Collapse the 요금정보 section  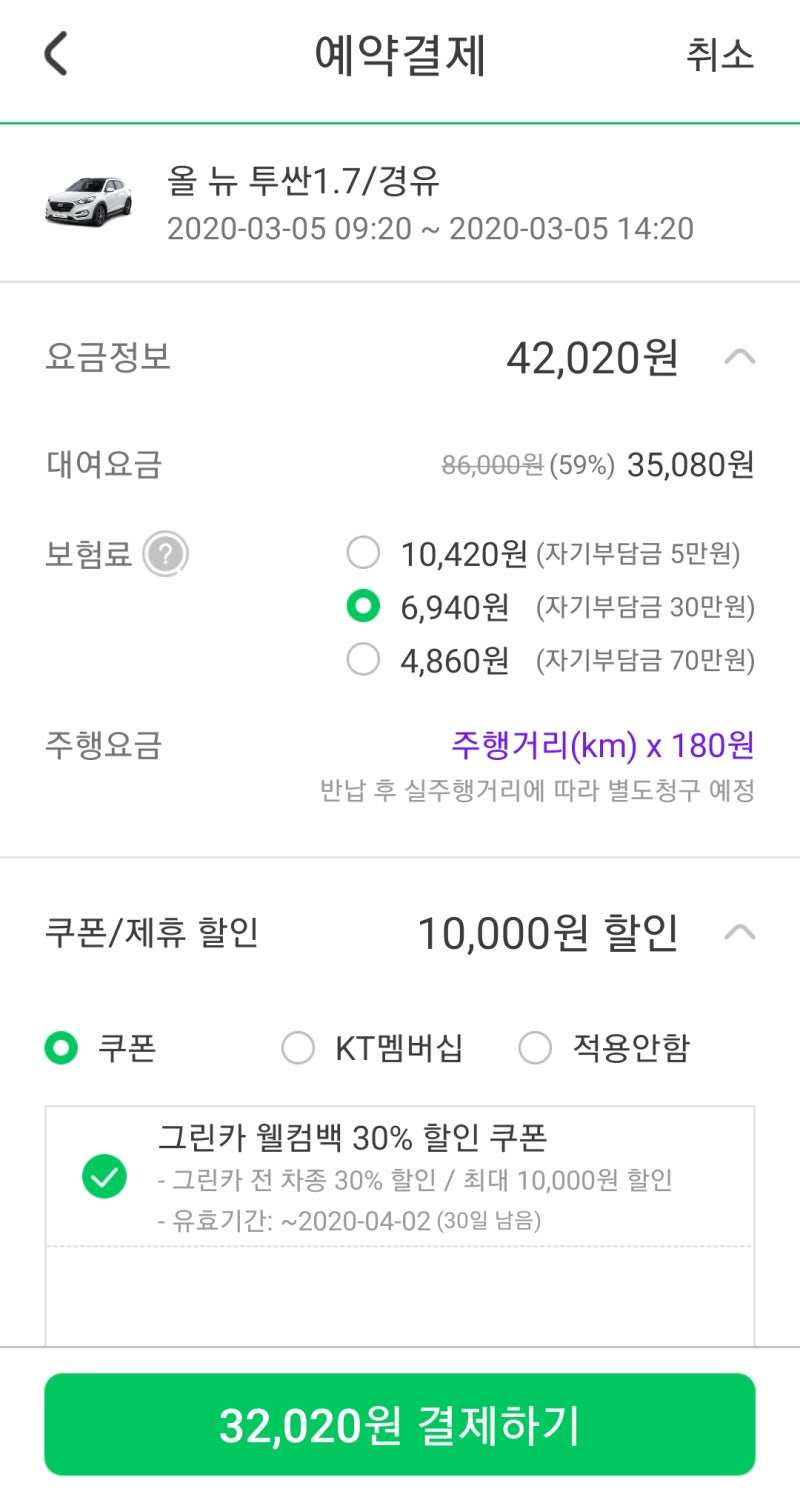(x=739, y=357)
